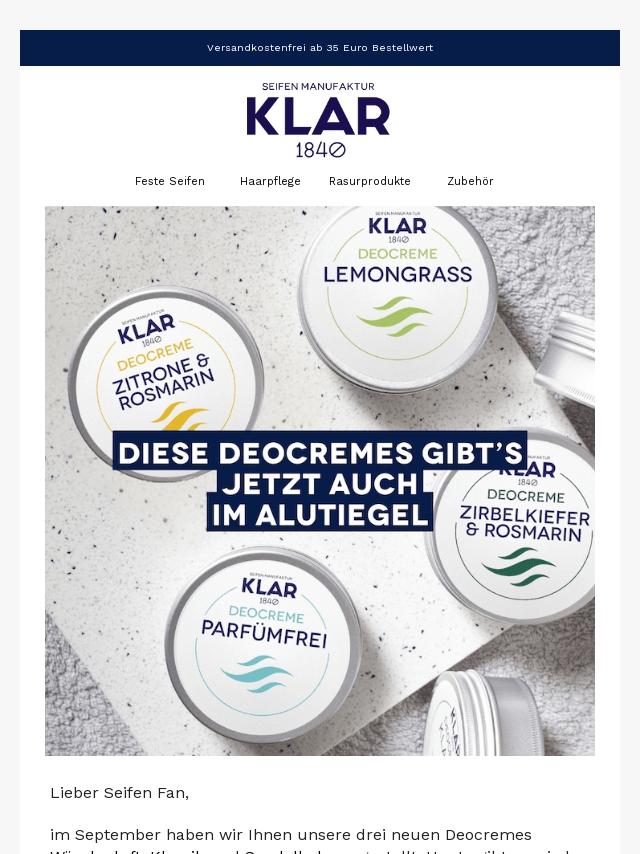Go to the Haarpflege section
The image size is (640, 854).
pos(270,181)
